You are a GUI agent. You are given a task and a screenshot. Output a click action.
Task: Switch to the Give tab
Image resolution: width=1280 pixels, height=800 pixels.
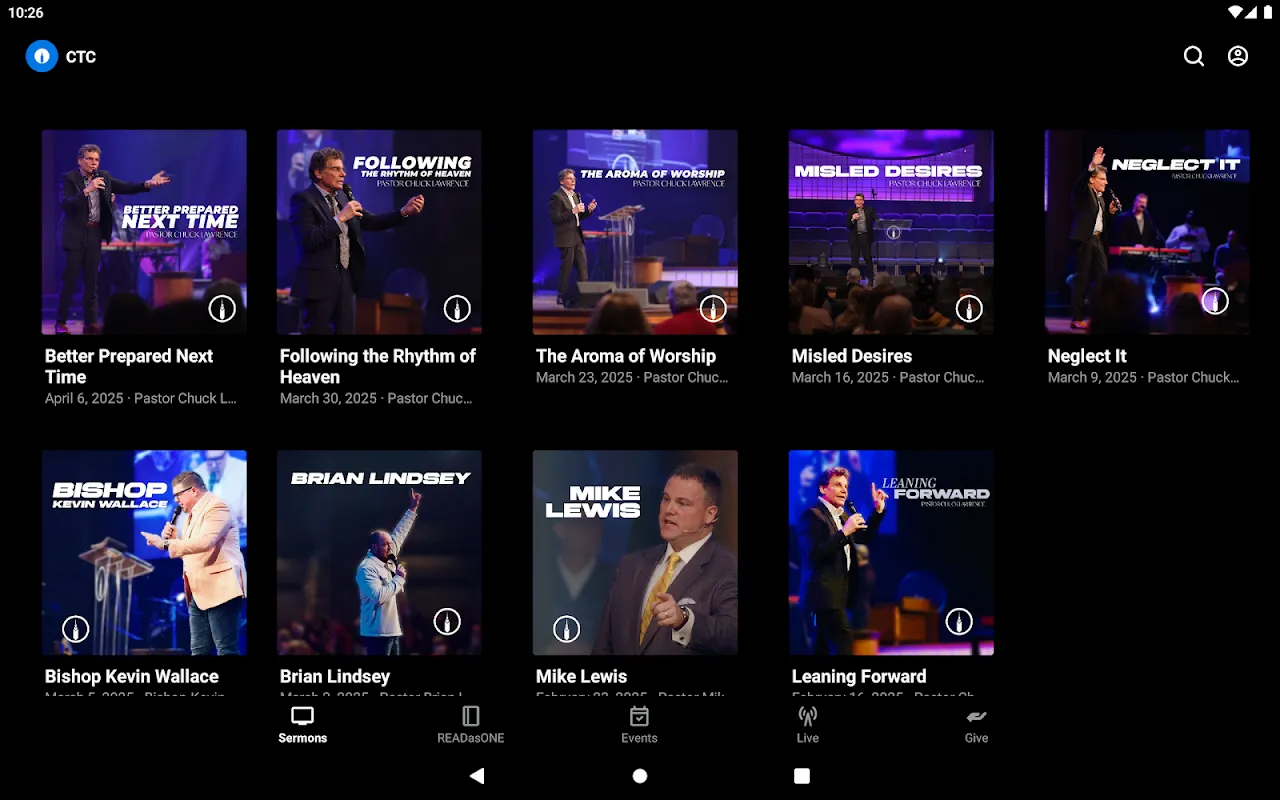pos(976,725)
